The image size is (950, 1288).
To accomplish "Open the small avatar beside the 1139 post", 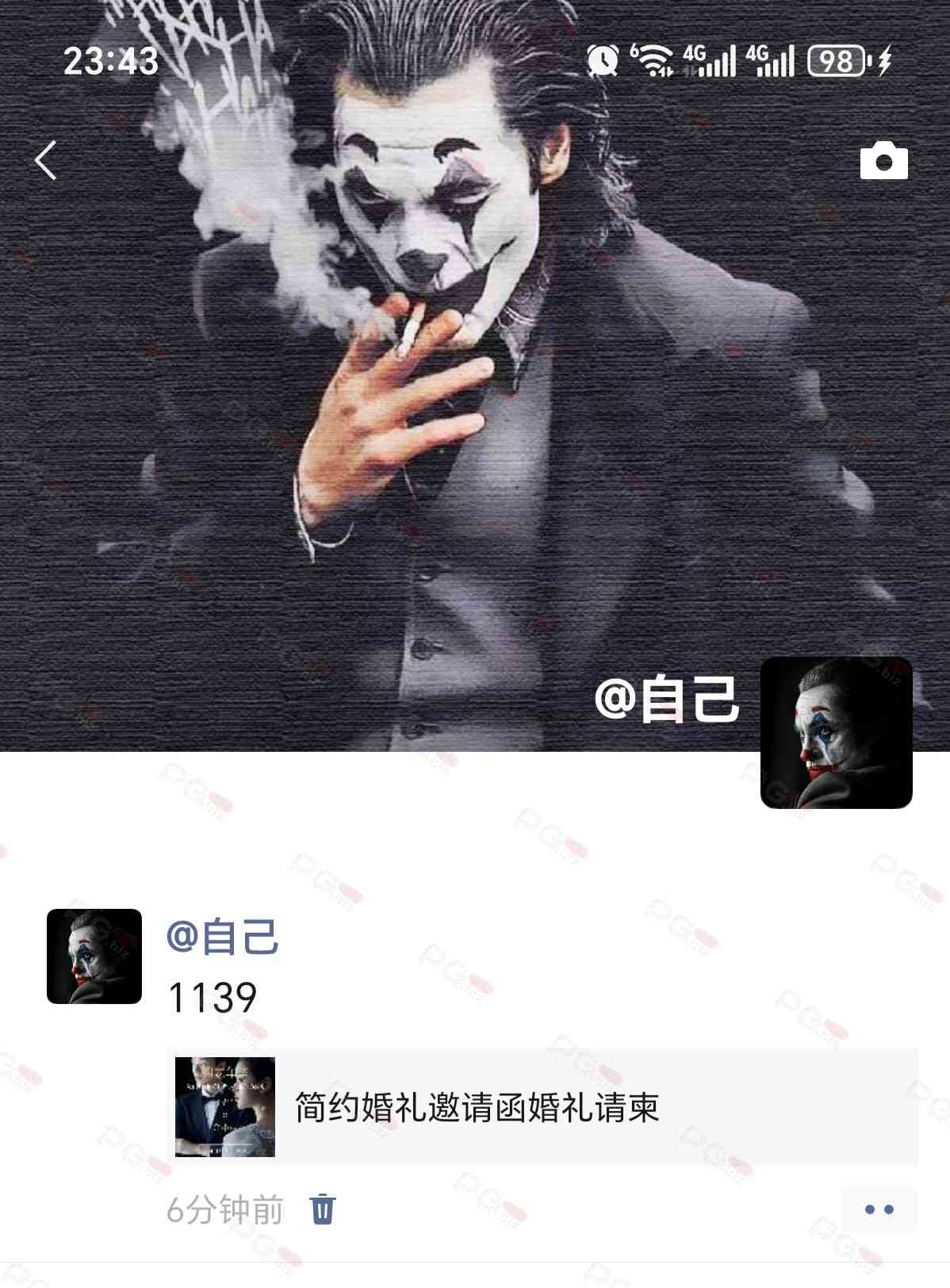I will [x=94, y=956].
